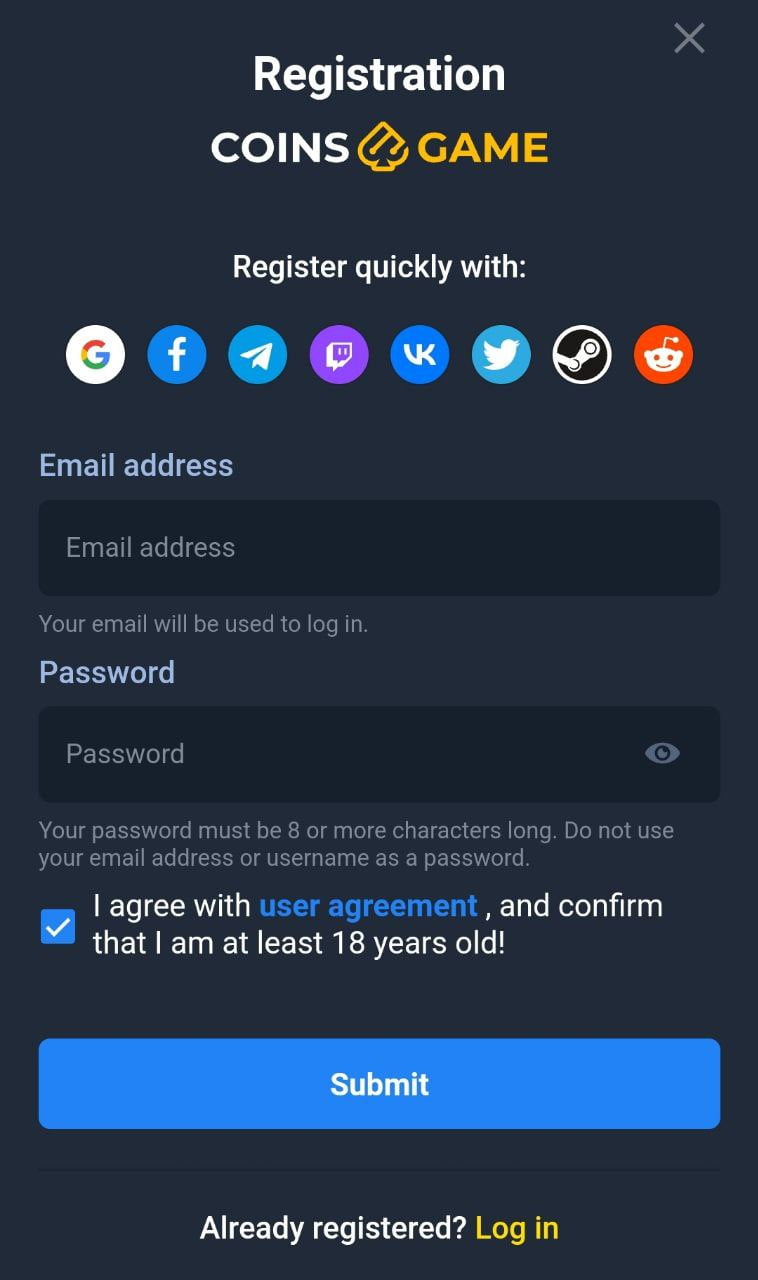Toggle the 18 years old confirmation
Screen dimensions: 758x1280
[57, 926]
